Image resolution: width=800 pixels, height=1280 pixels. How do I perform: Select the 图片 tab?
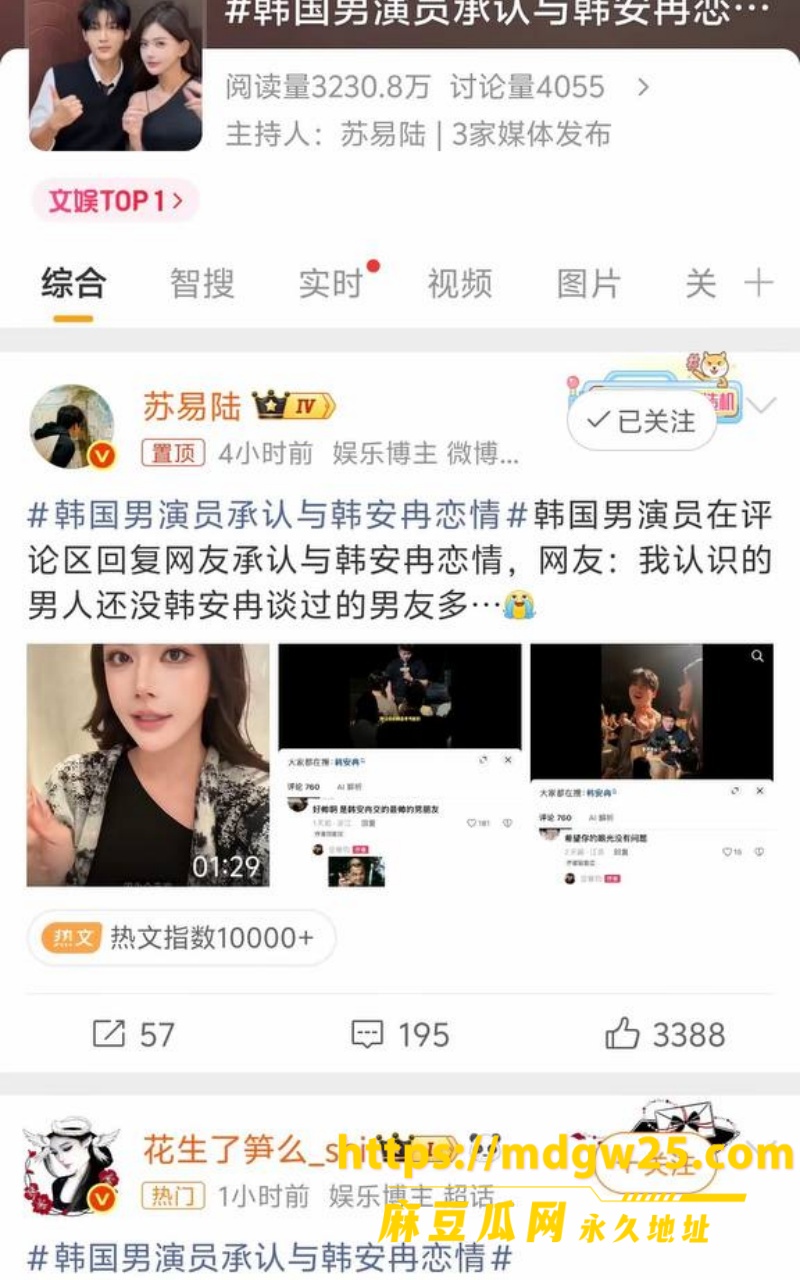pos(588,284)
